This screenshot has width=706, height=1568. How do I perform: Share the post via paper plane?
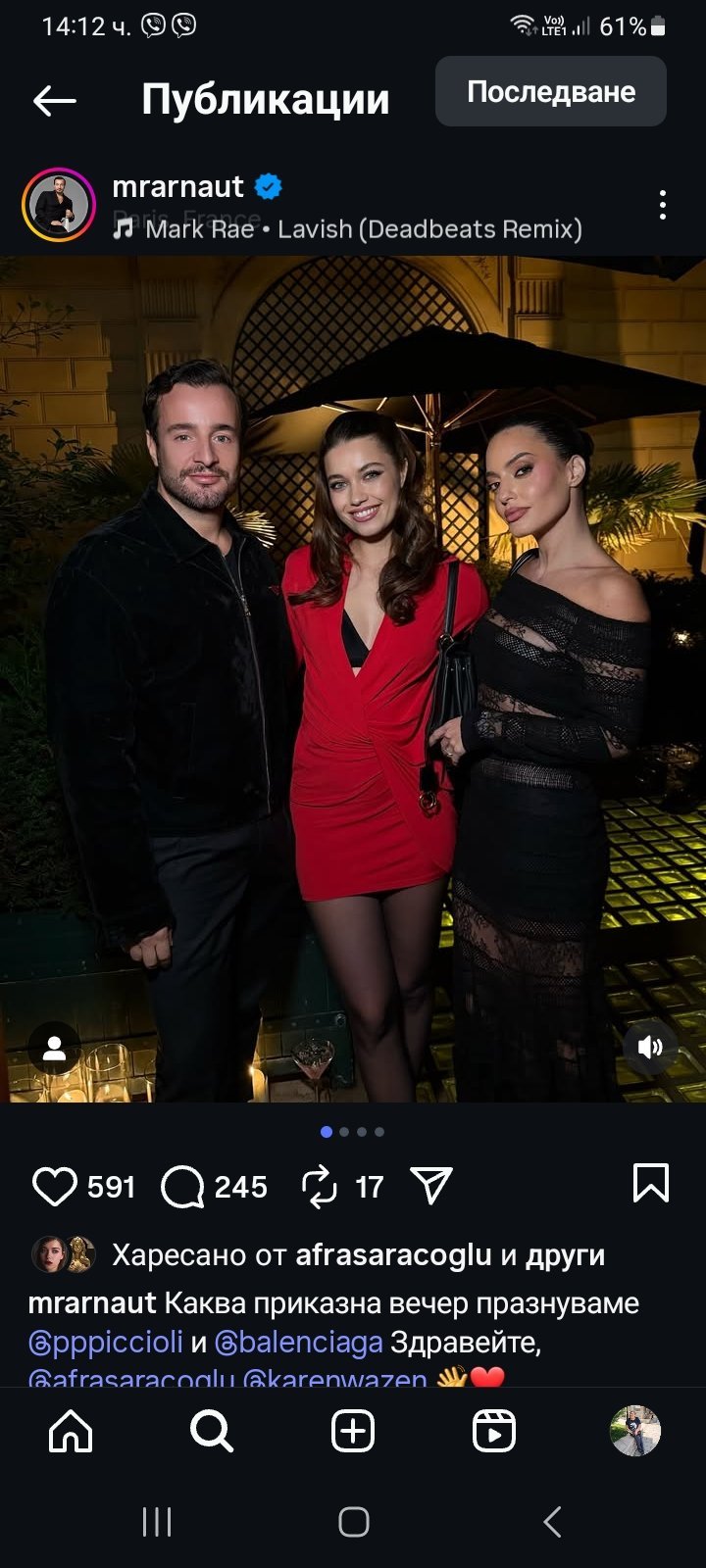[x=431, y=1186]
